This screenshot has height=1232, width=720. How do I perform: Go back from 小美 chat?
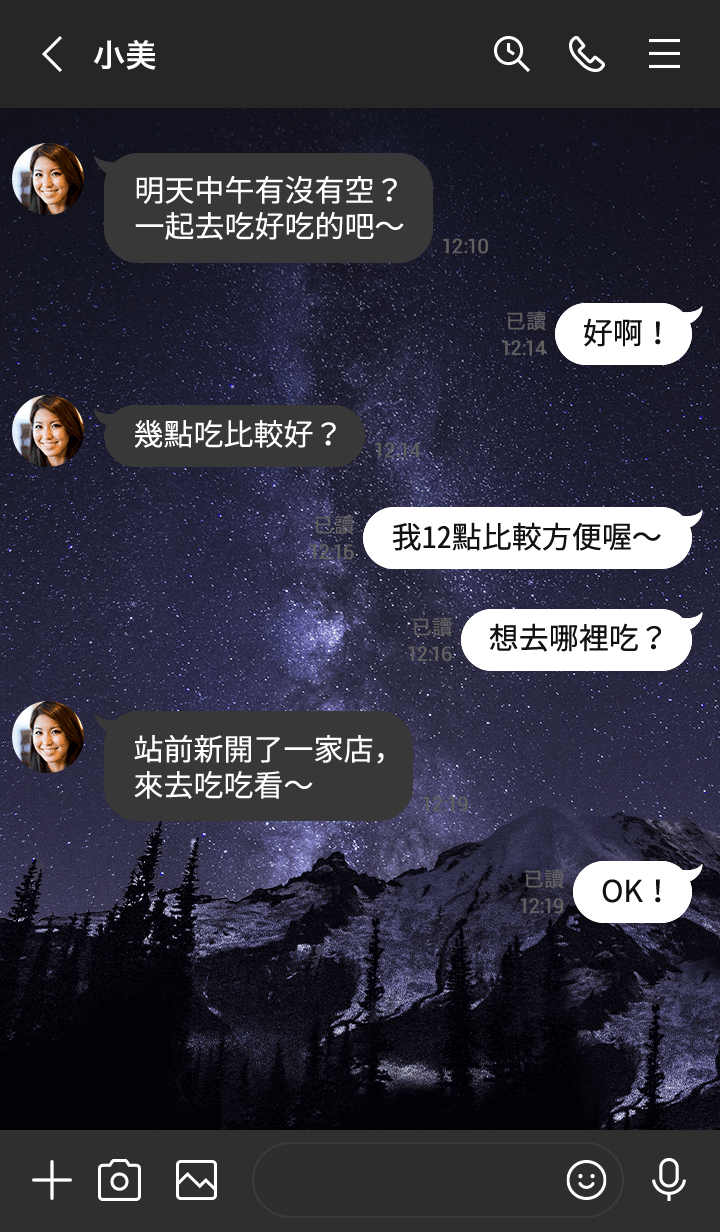tap(52, 54)
